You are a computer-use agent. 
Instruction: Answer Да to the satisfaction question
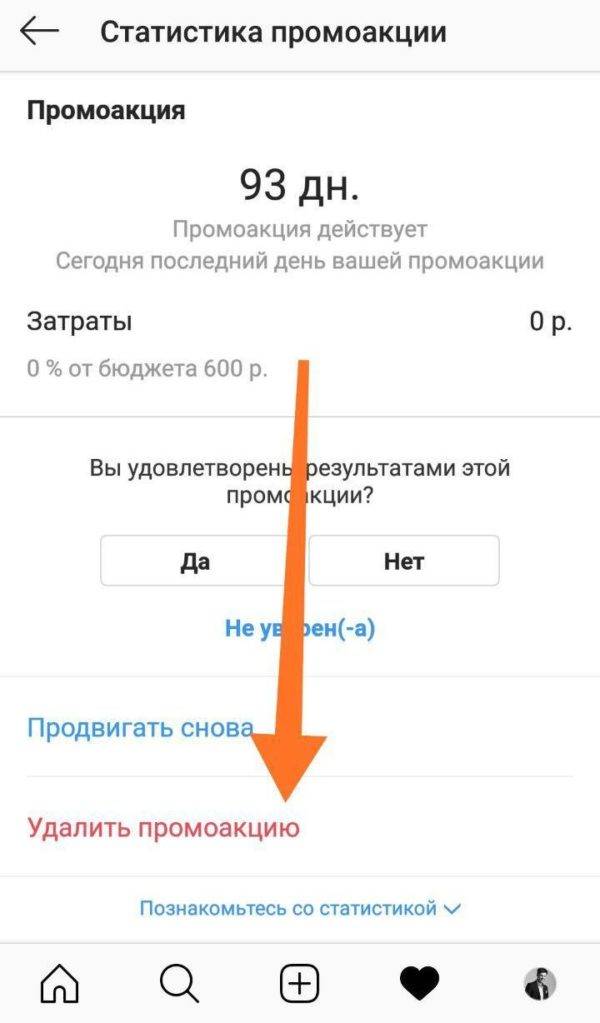pos(195,561)
